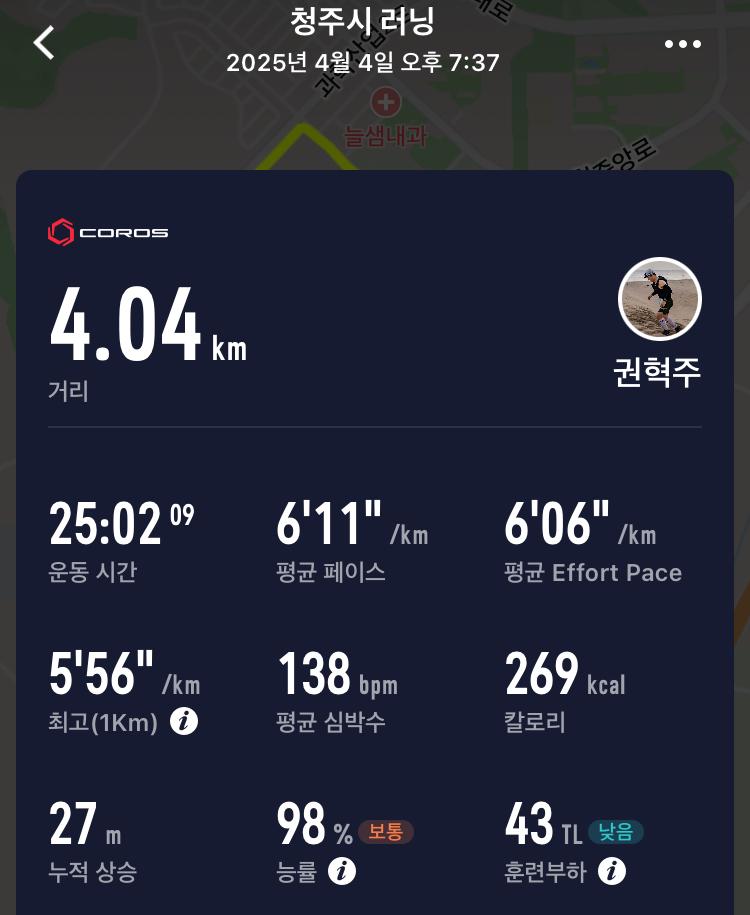This screenshot has width=750, height=915.
Task: Show info about 훈련부하 metric
Action: (x=612, y=871)
